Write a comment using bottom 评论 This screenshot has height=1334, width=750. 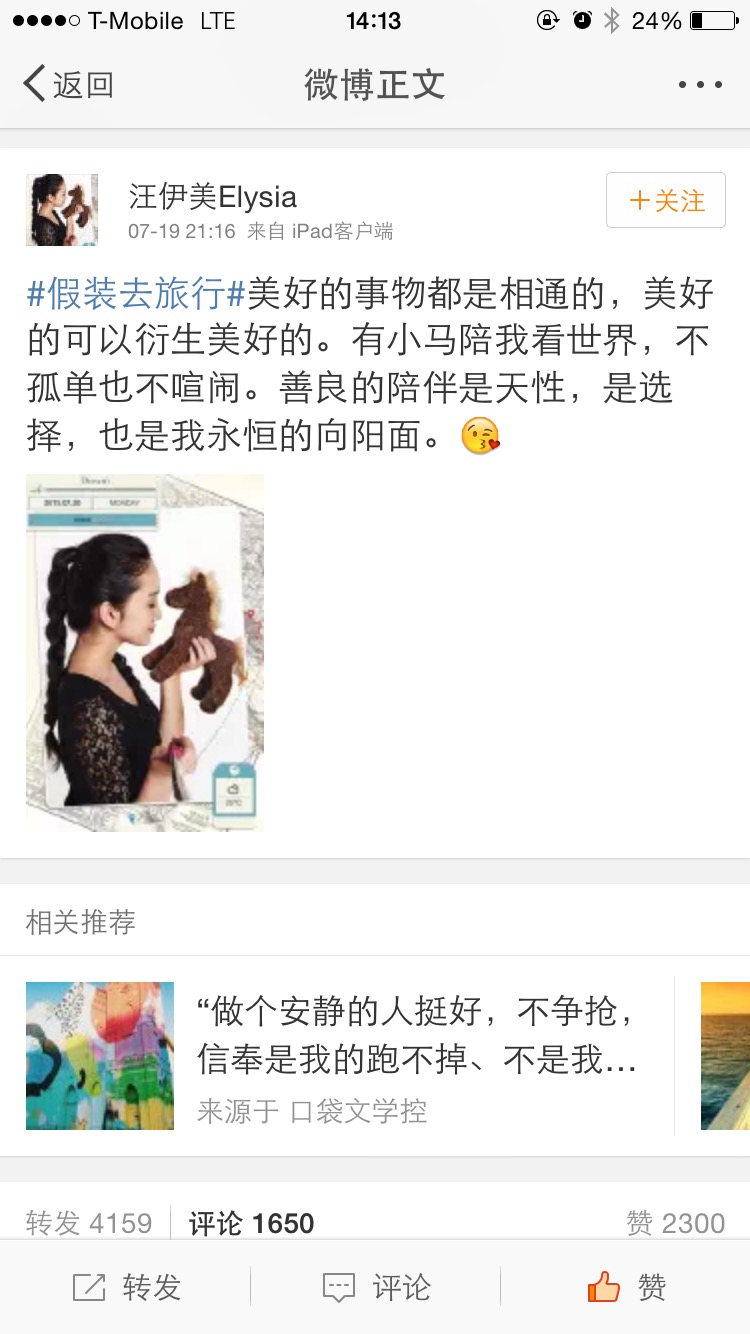(x=375, y=1287)
